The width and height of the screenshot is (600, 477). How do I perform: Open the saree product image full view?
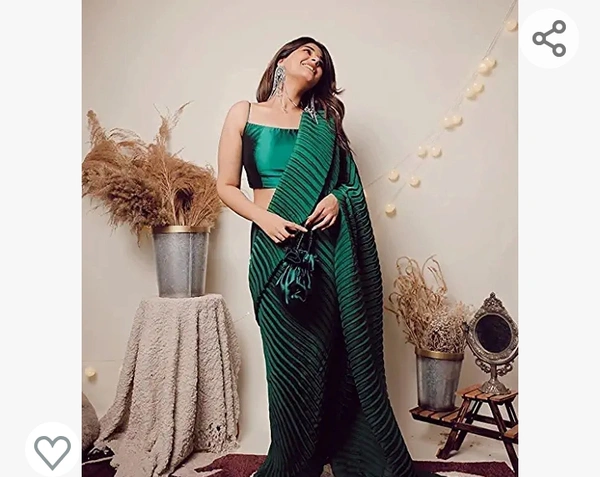300,240
